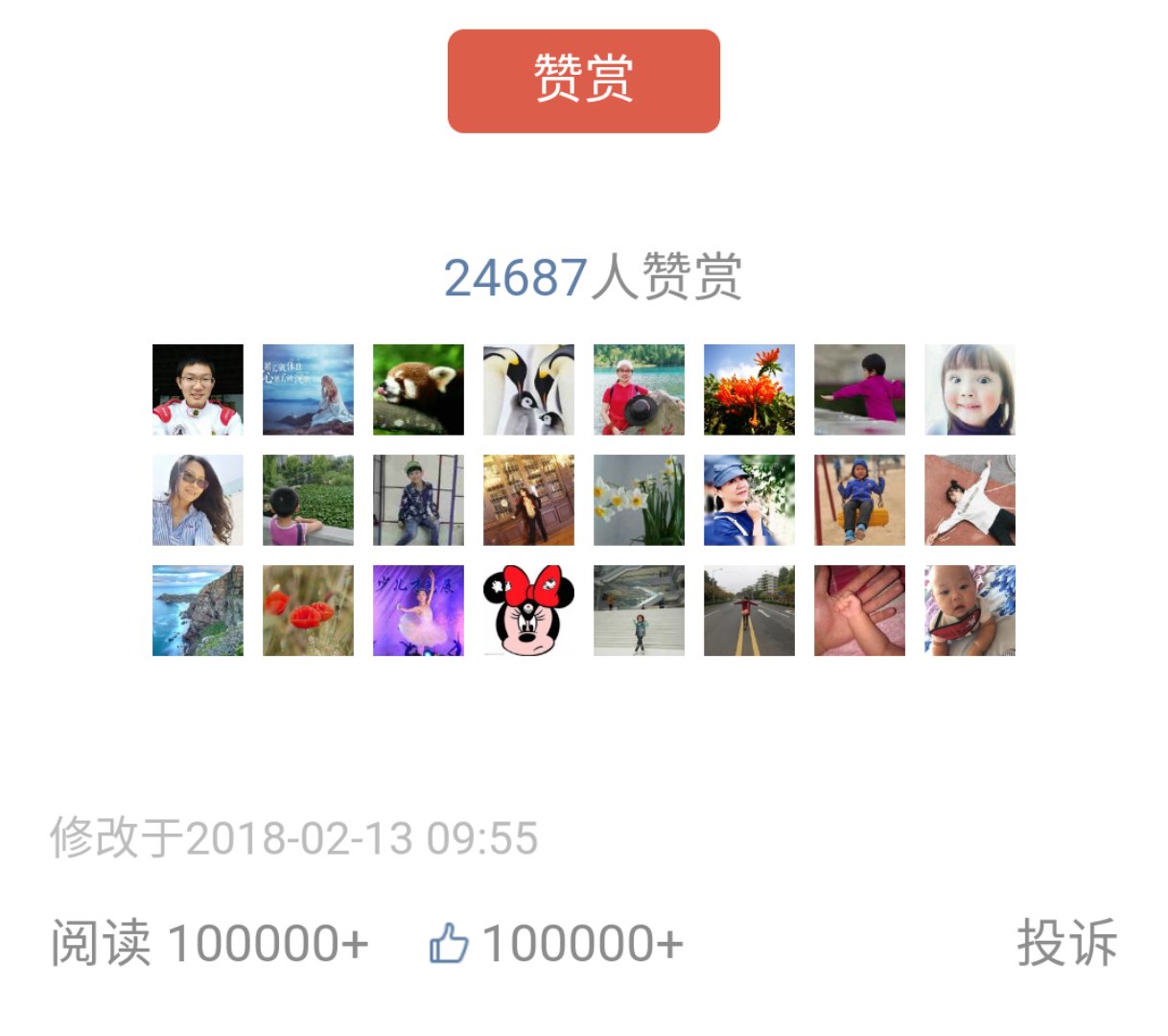Tap the red 赞赏 reward button

point(583,81)
